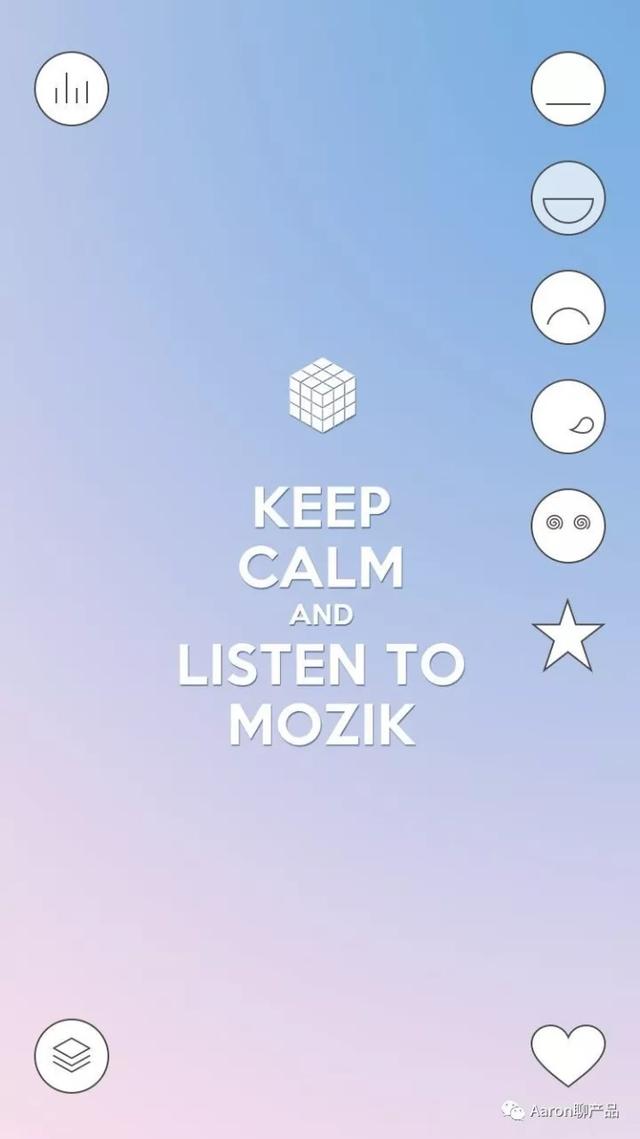
Task: Pick the sad frowning mood face
Action: pos(568,308)
